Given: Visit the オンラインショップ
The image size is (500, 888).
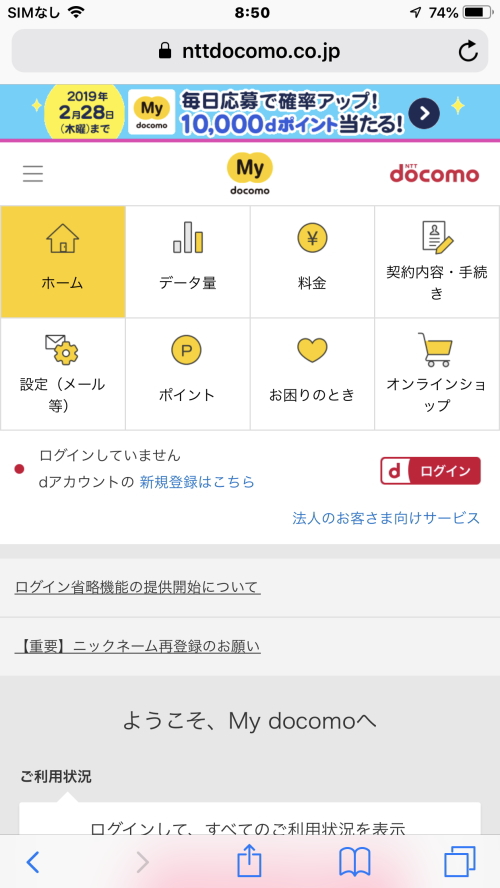Looking at the screenshot, I should (437, 374).
